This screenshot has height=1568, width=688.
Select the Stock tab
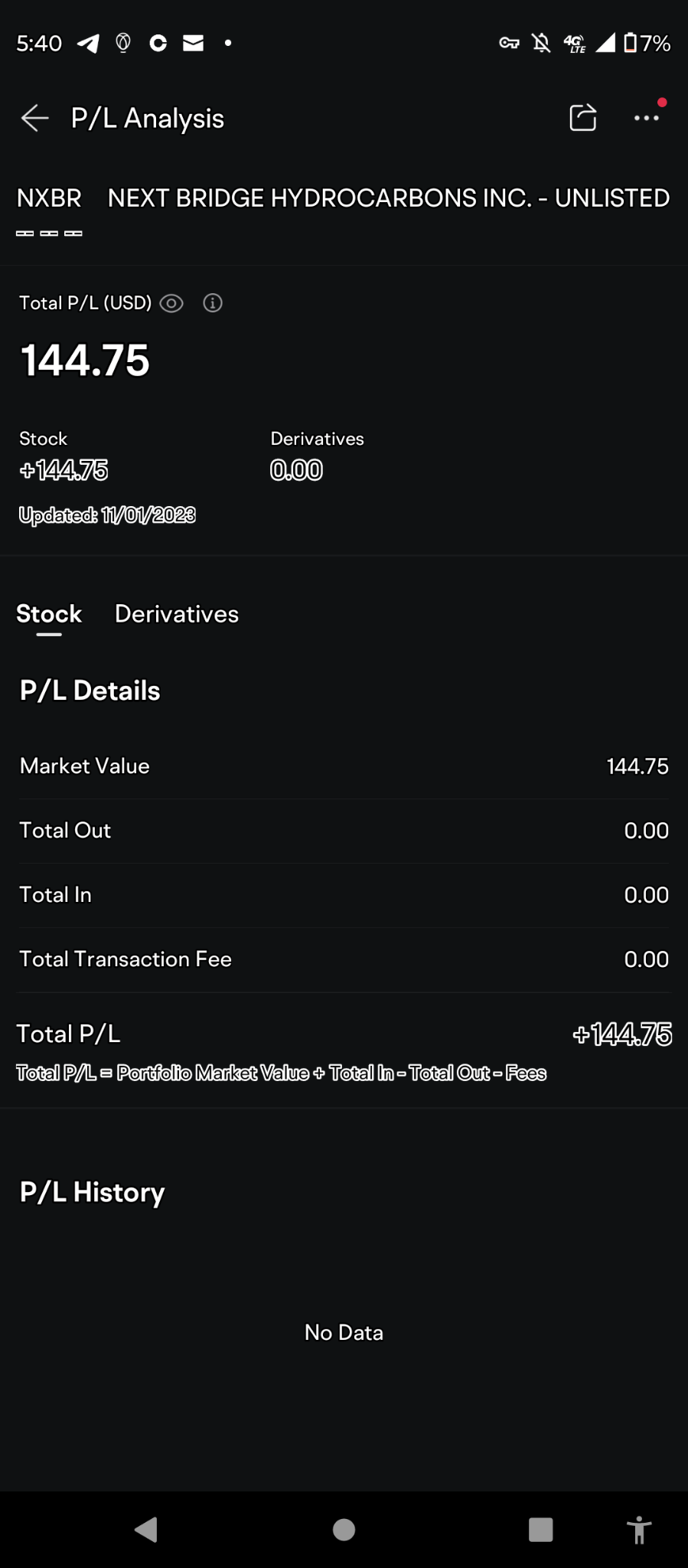(x=49, y=614)
